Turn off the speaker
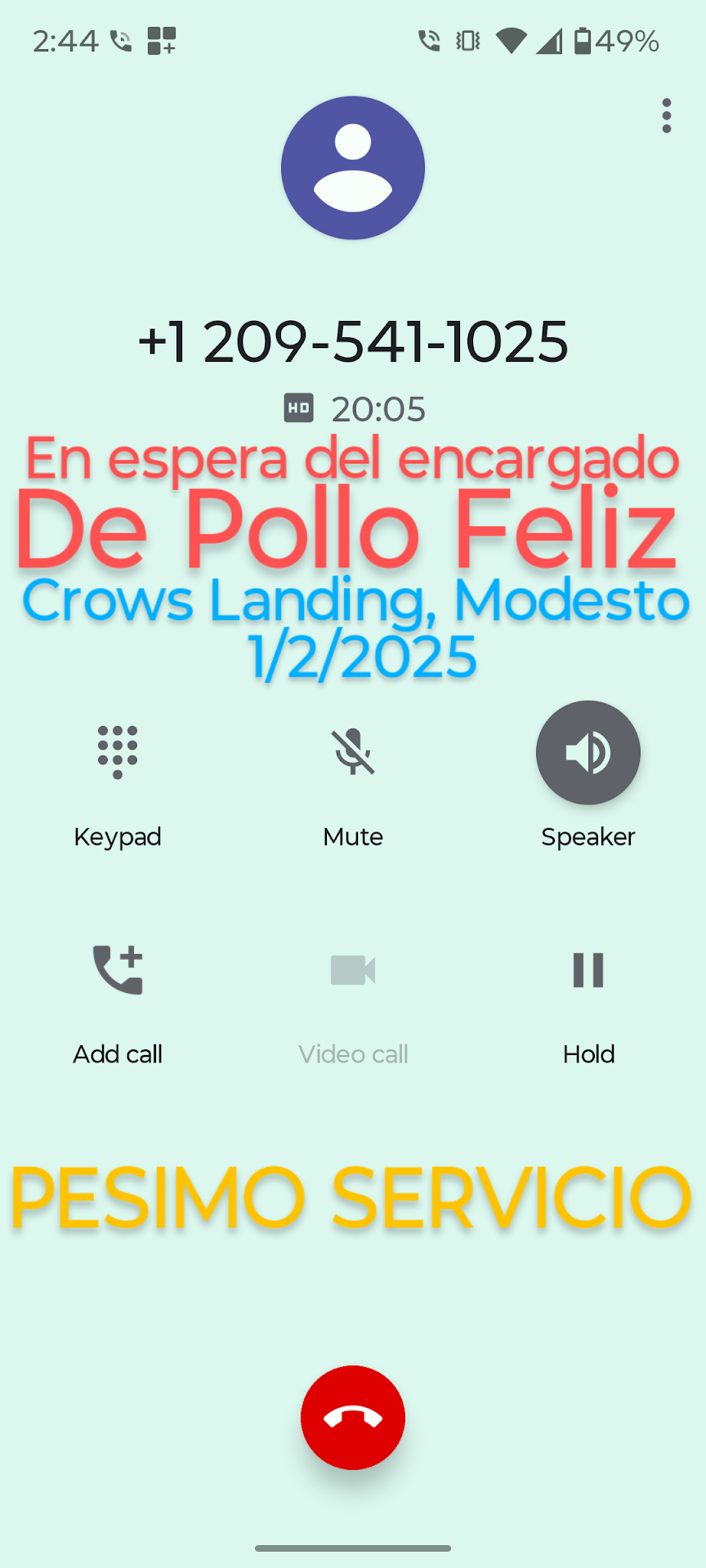Image resolution: width=706 pixels, height=1568 pixels. click(x=588, y=752)
